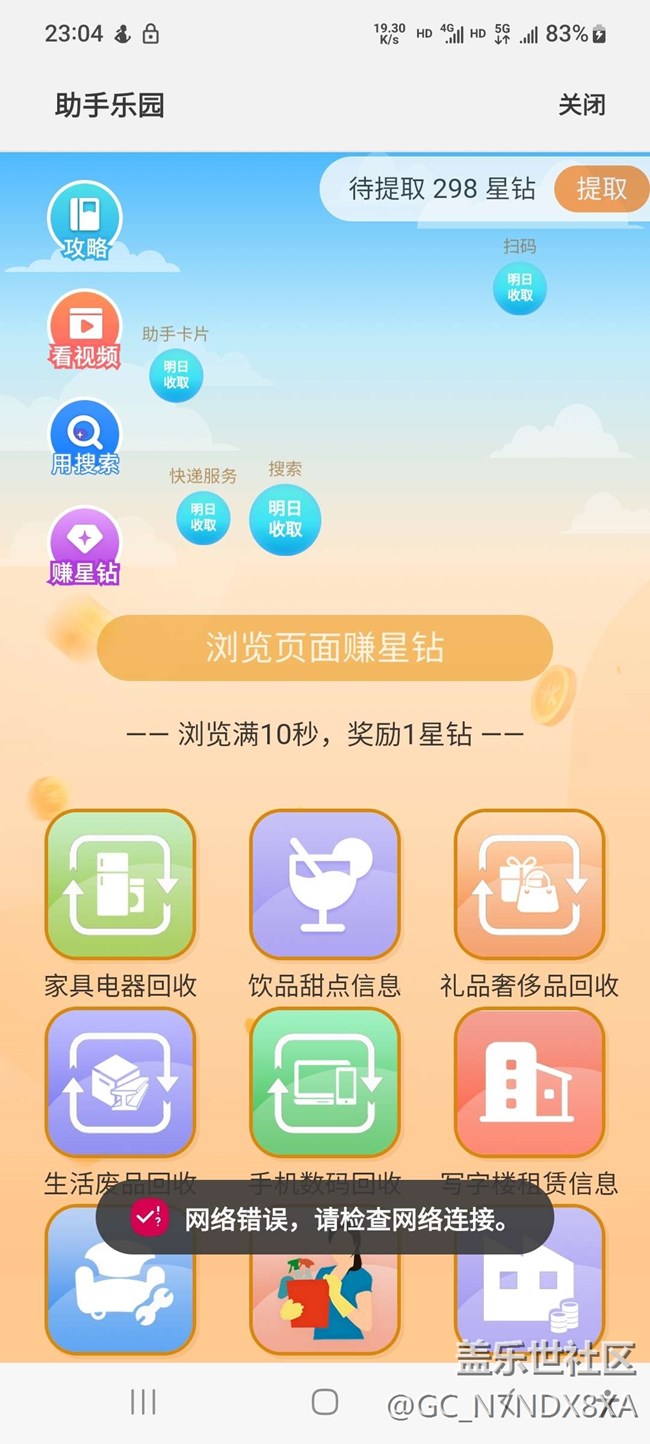Tap 提取 to withdraw star diamonds
The width and height of the screenshot is (650, 1444).
[601, 188]
